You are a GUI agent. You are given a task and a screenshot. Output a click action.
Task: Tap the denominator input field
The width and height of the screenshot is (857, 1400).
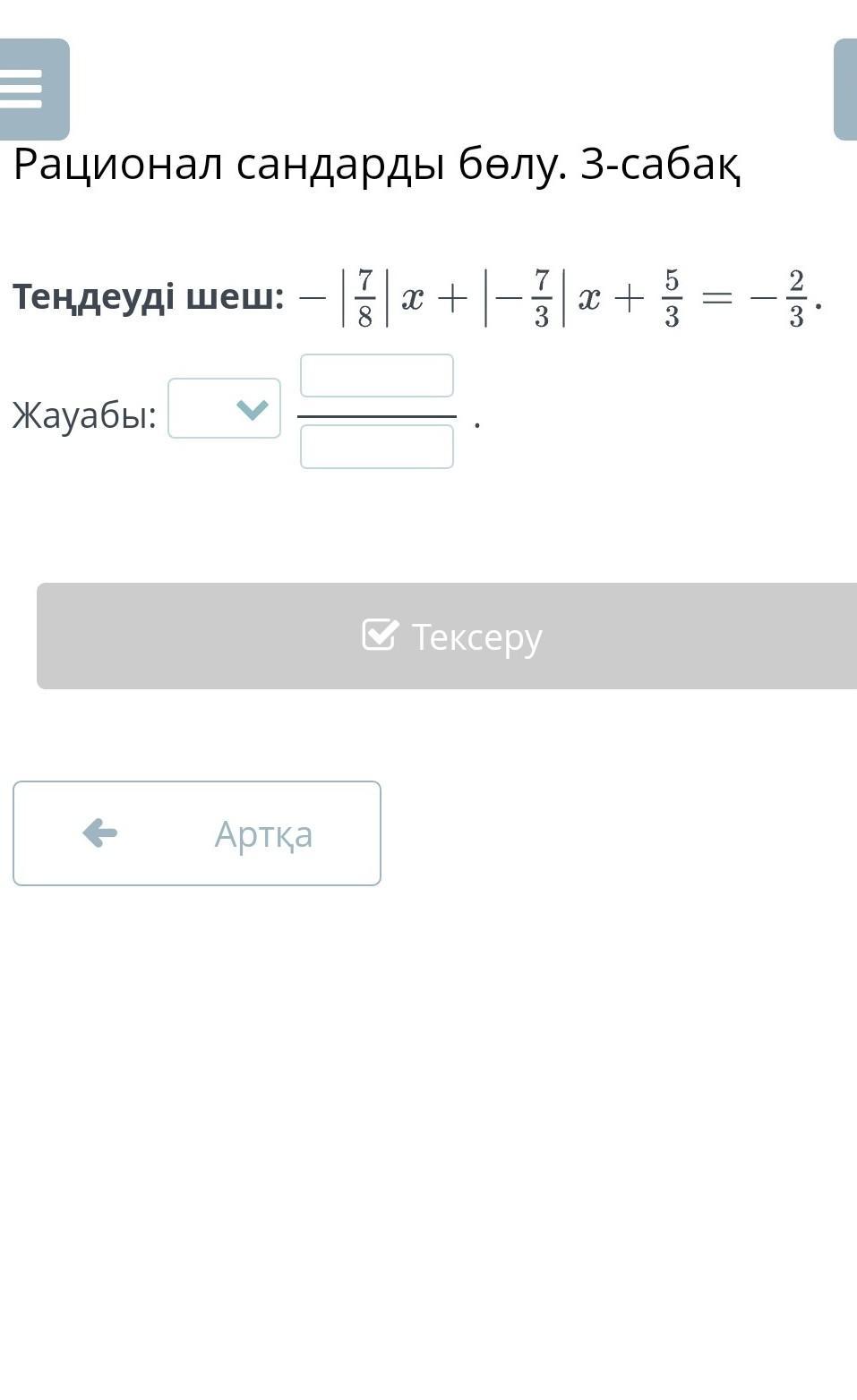click(377, 447)
